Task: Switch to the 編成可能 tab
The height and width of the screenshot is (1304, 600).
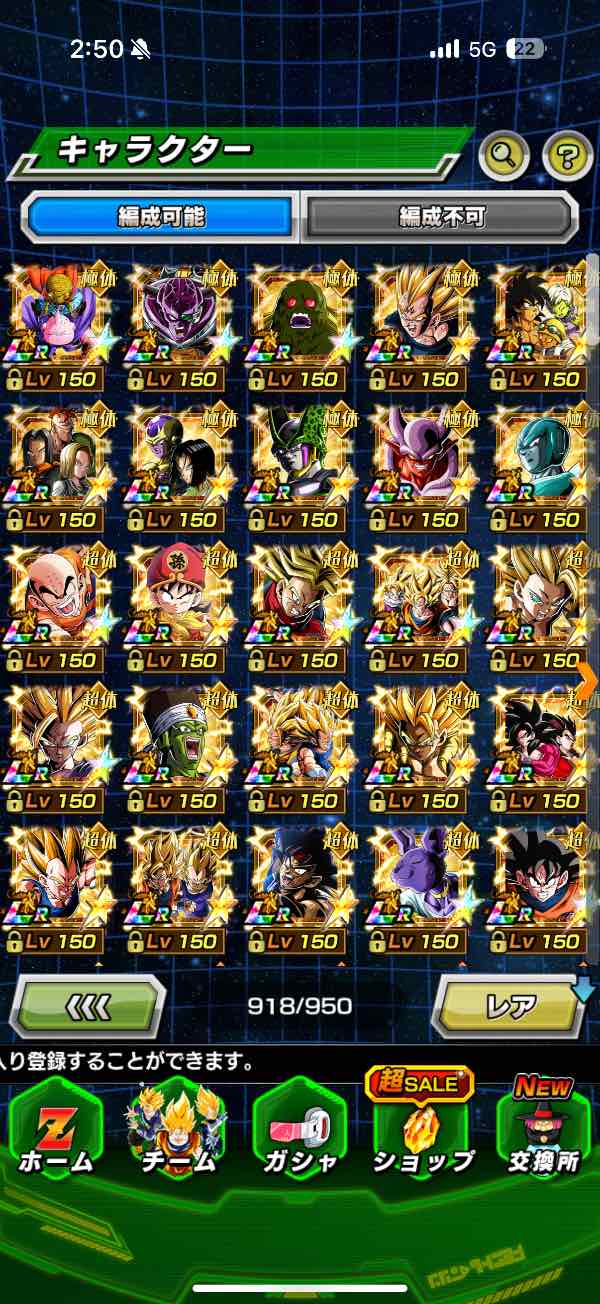Action: pos(161,215)
